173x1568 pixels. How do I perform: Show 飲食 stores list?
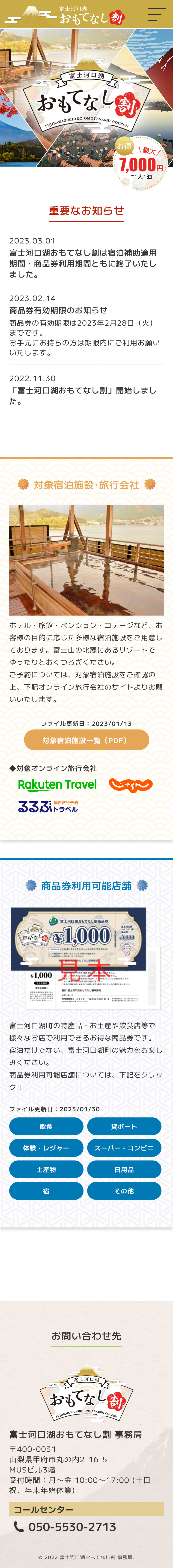point(46,1126)
